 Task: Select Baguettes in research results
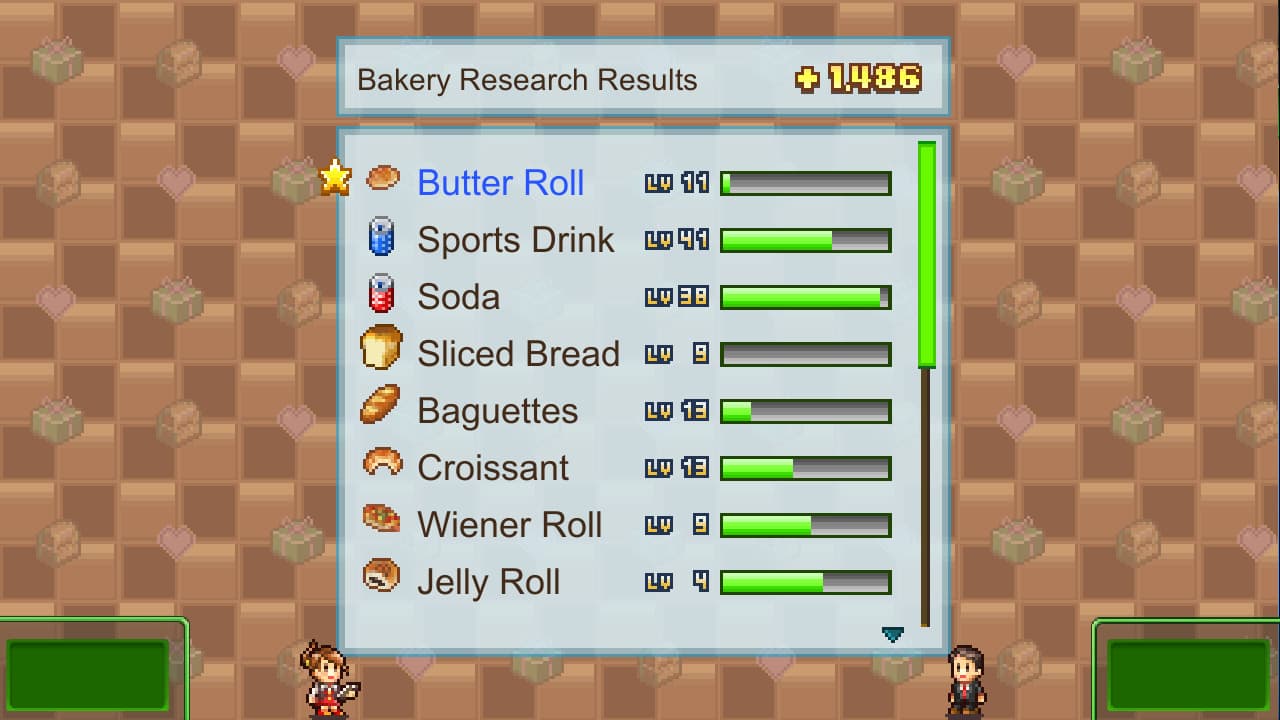tap(497, 411)
